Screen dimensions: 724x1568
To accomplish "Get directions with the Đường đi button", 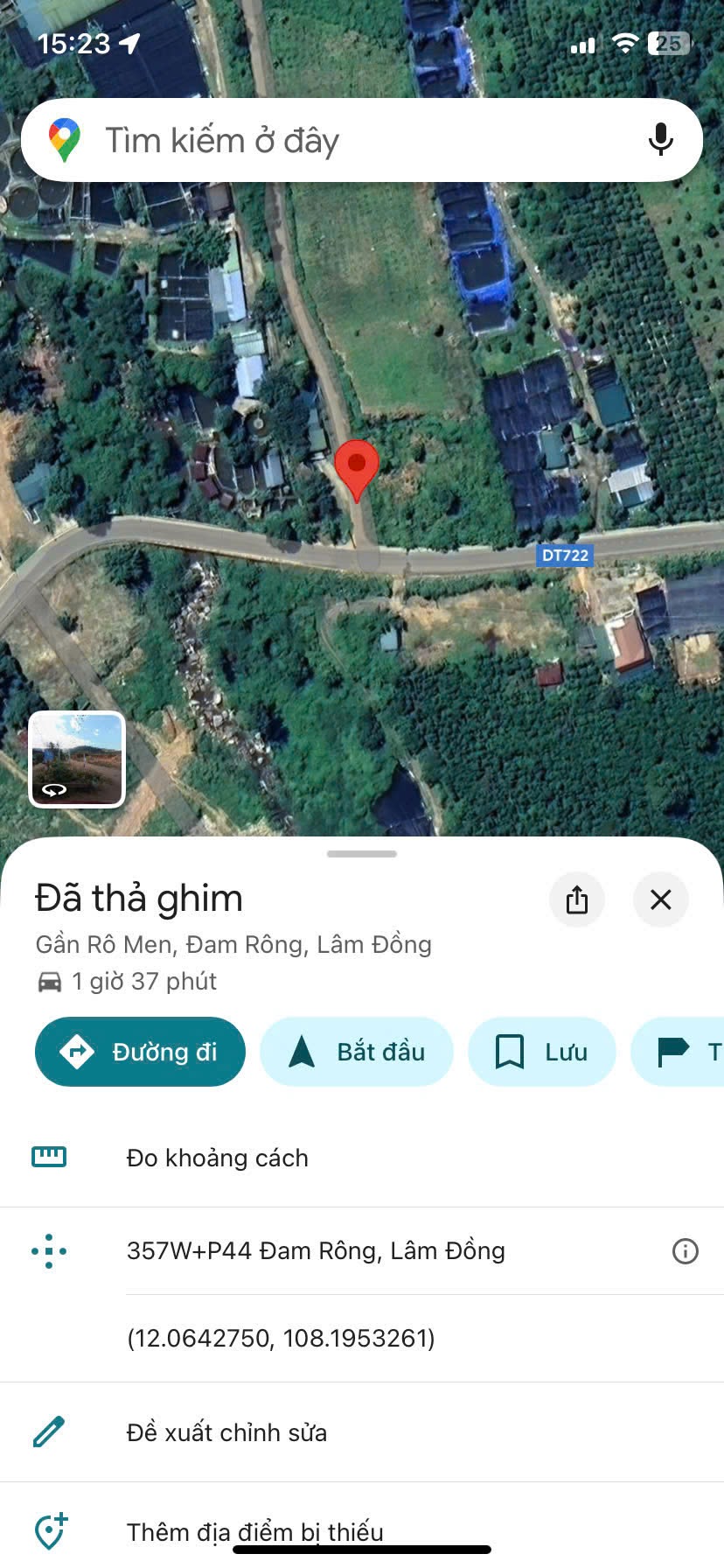I will (140, 1052).
